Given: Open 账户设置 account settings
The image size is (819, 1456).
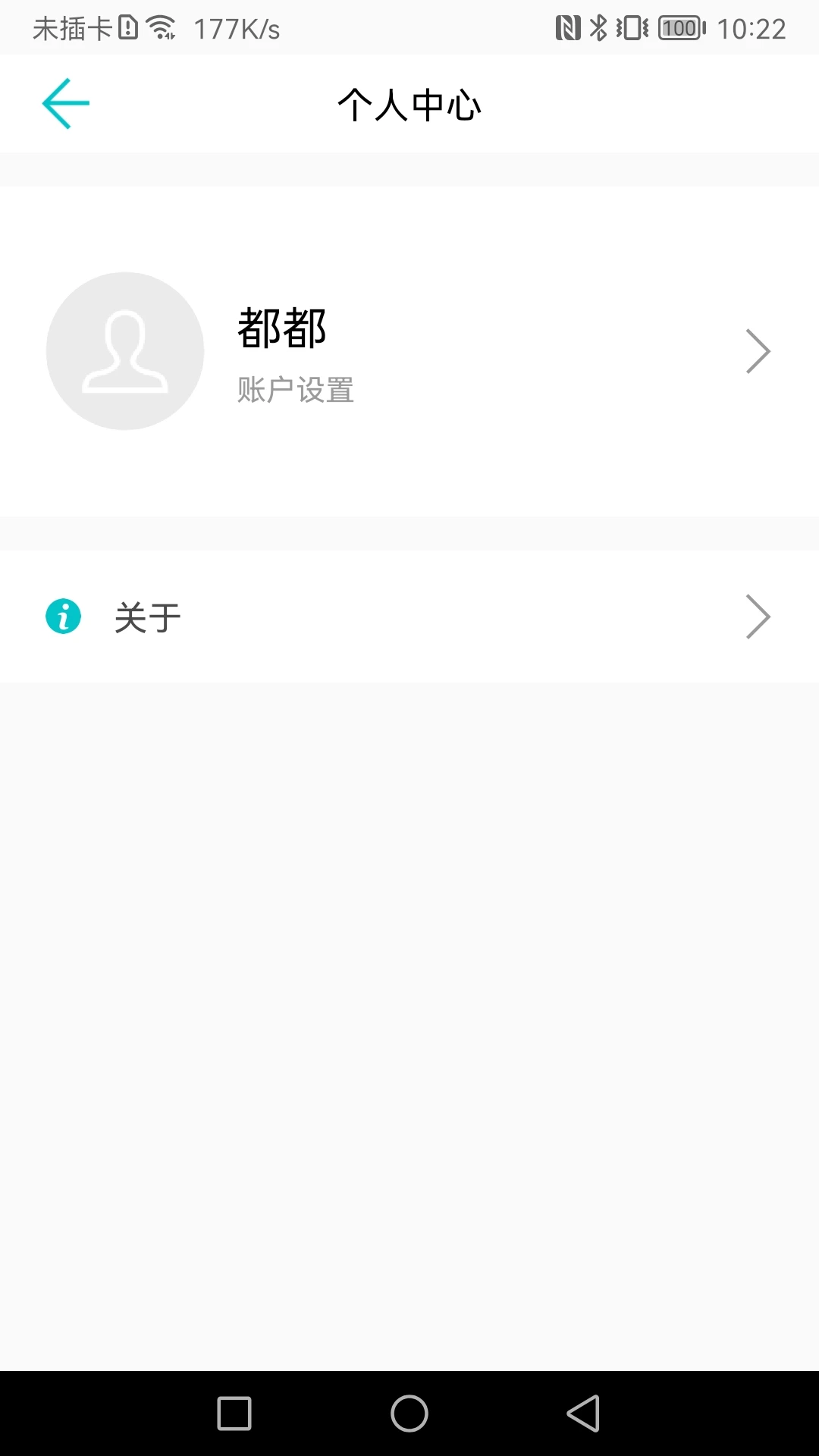Looking at the screenshot, I should (x=295, y=391).
